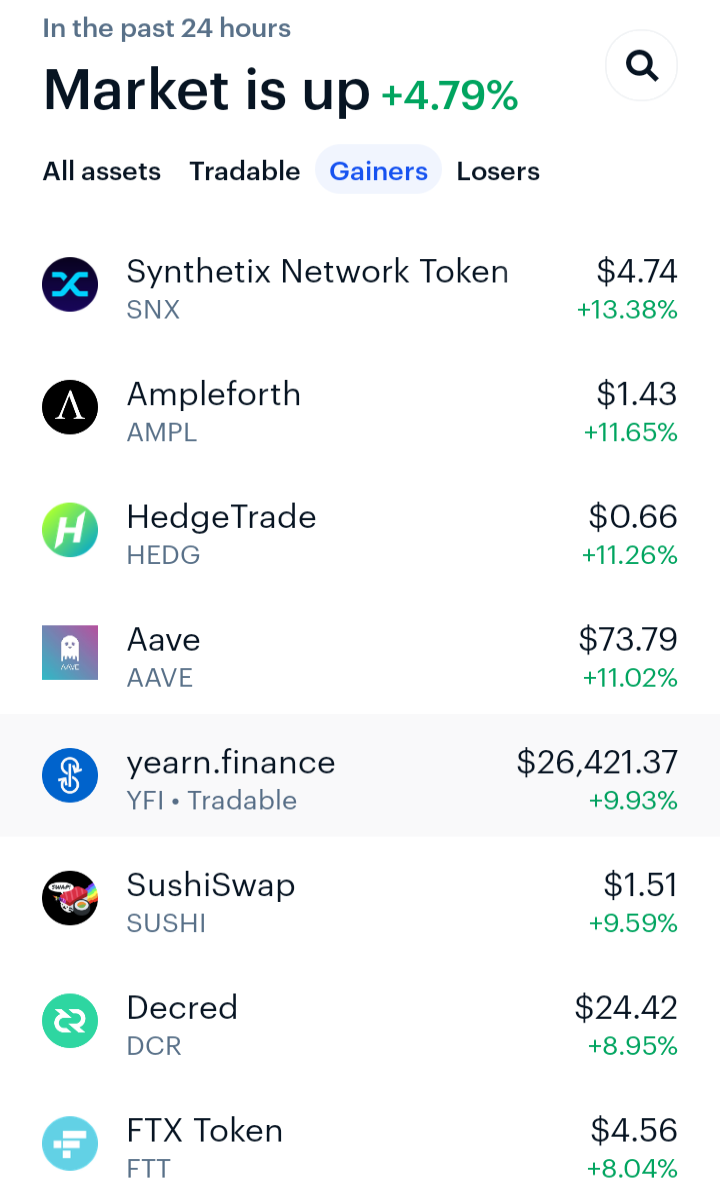The height and width of the screenshot is (1200, 720).
Task: Open the search magnifier icon
Action: (641, 66)
